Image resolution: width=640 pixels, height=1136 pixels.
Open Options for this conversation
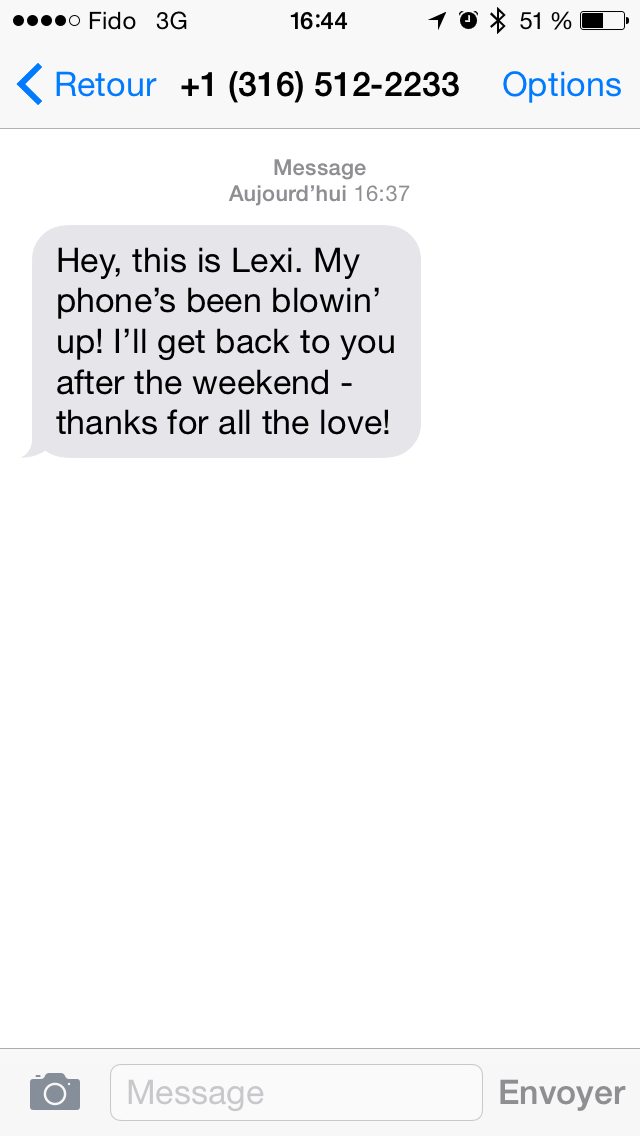(x=562, y=85)
